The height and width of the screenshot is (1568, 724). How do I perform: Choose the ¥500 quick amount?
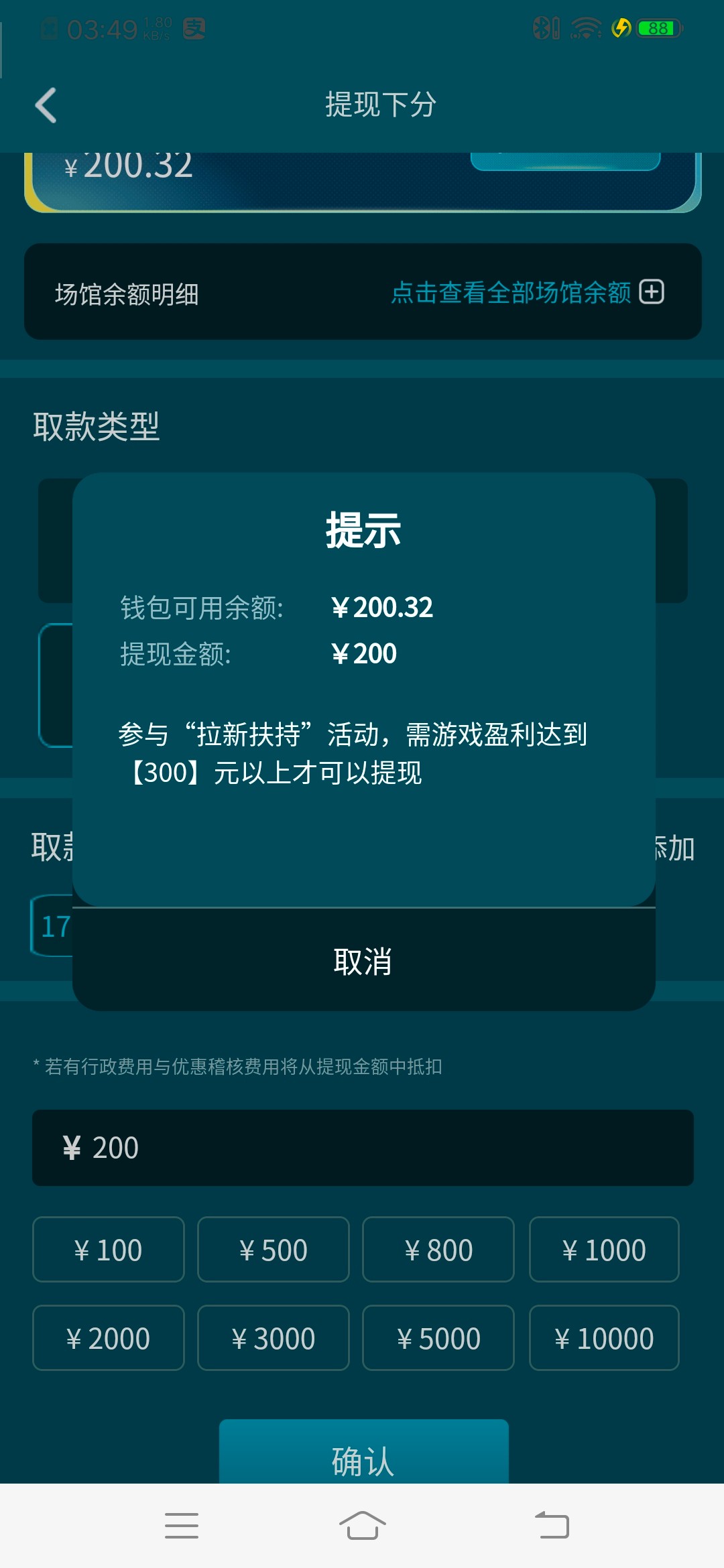point(274,1250)
